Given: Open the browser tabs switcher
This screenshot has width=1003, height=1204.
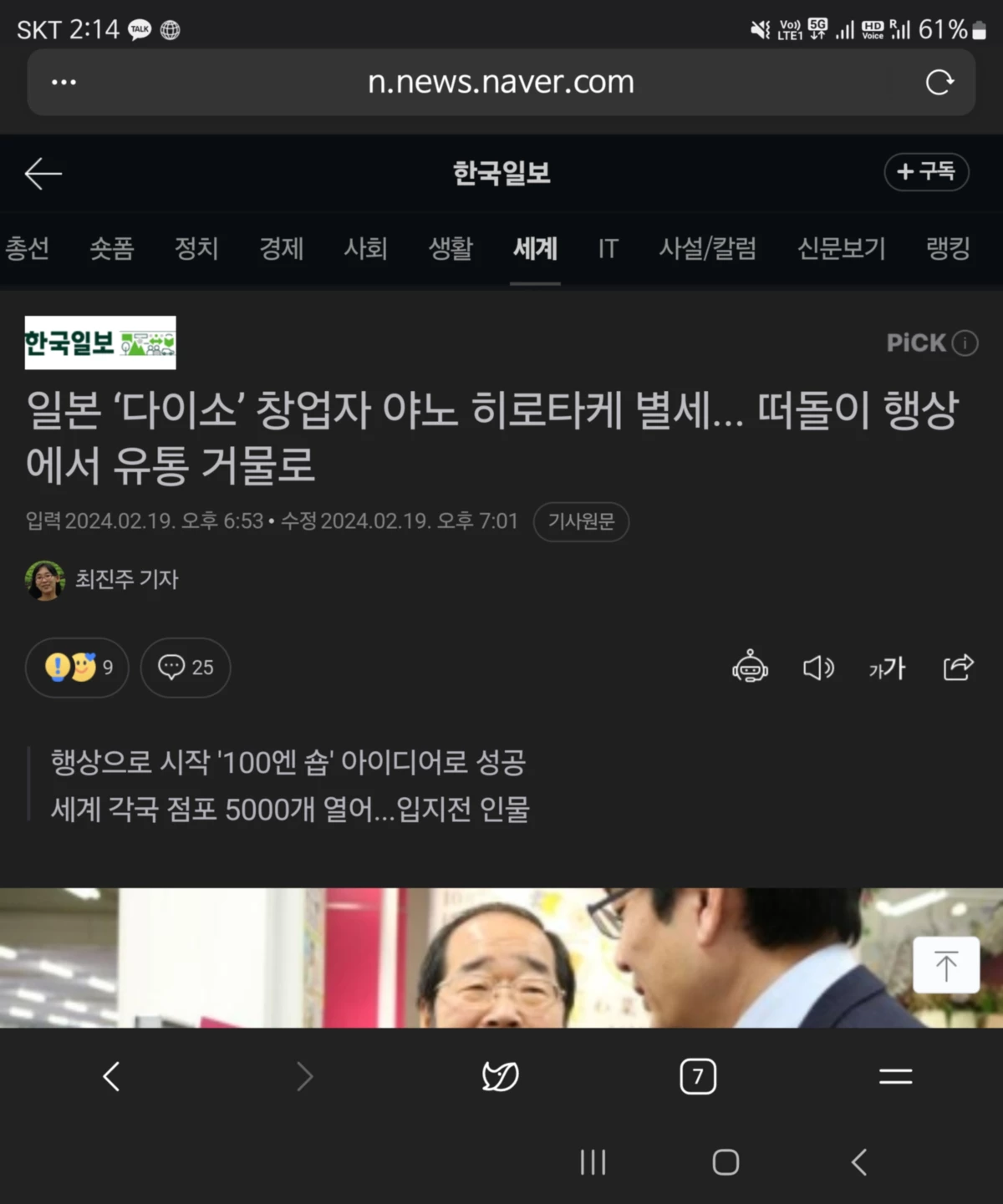Looking at the screenshot, I should 698,1076.
